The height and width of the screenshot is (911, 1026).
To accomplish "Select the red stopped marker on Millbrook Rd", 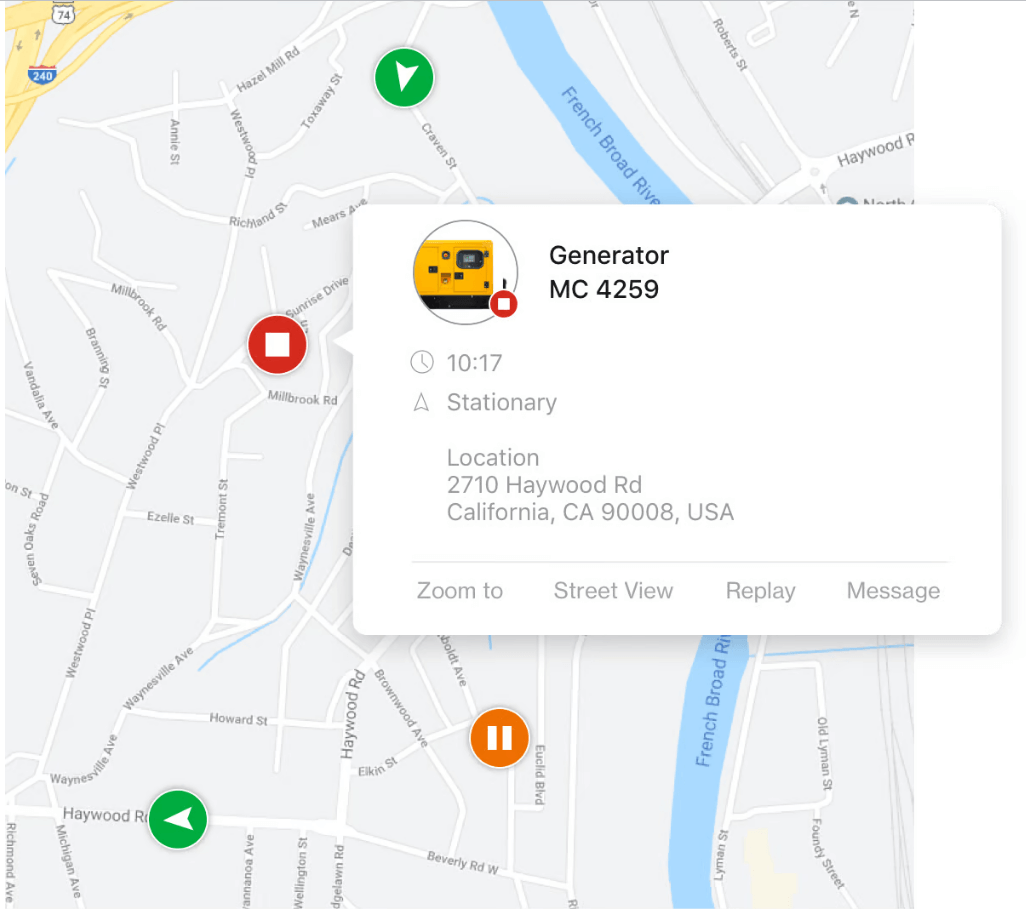I will (x=277, y=345).
